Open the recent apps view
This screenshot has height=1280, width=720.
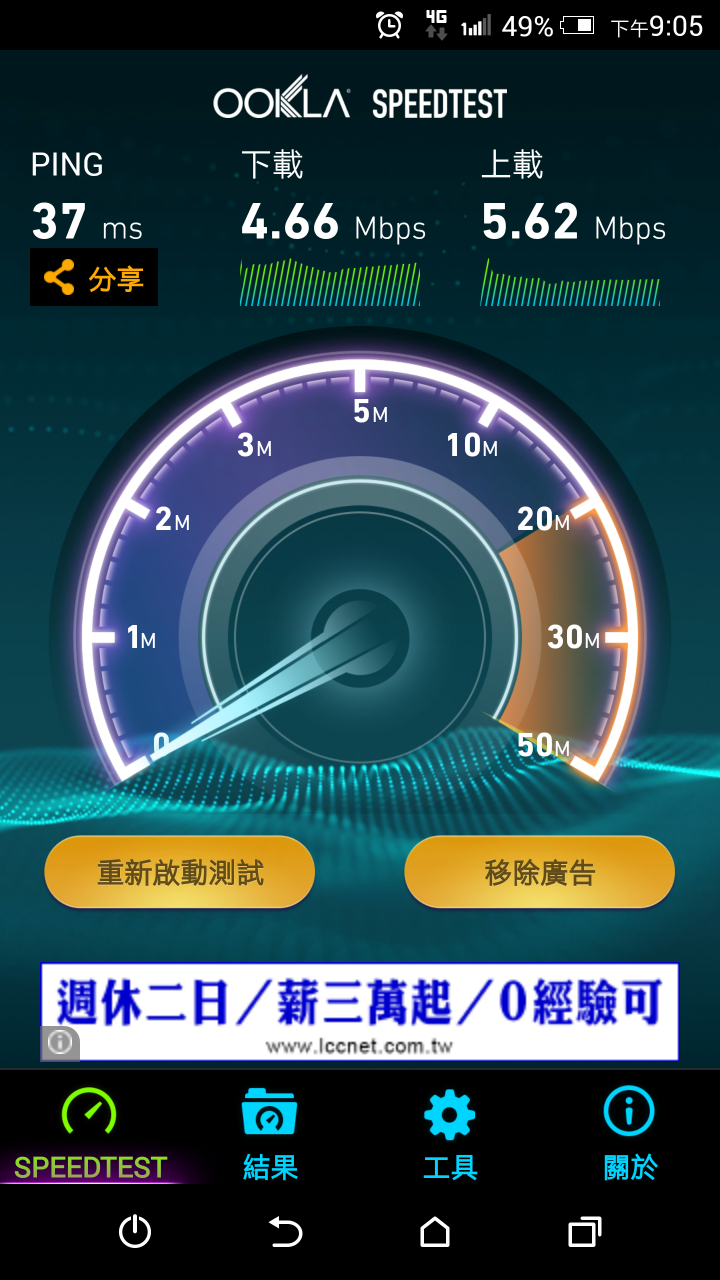click(584, 1232)
